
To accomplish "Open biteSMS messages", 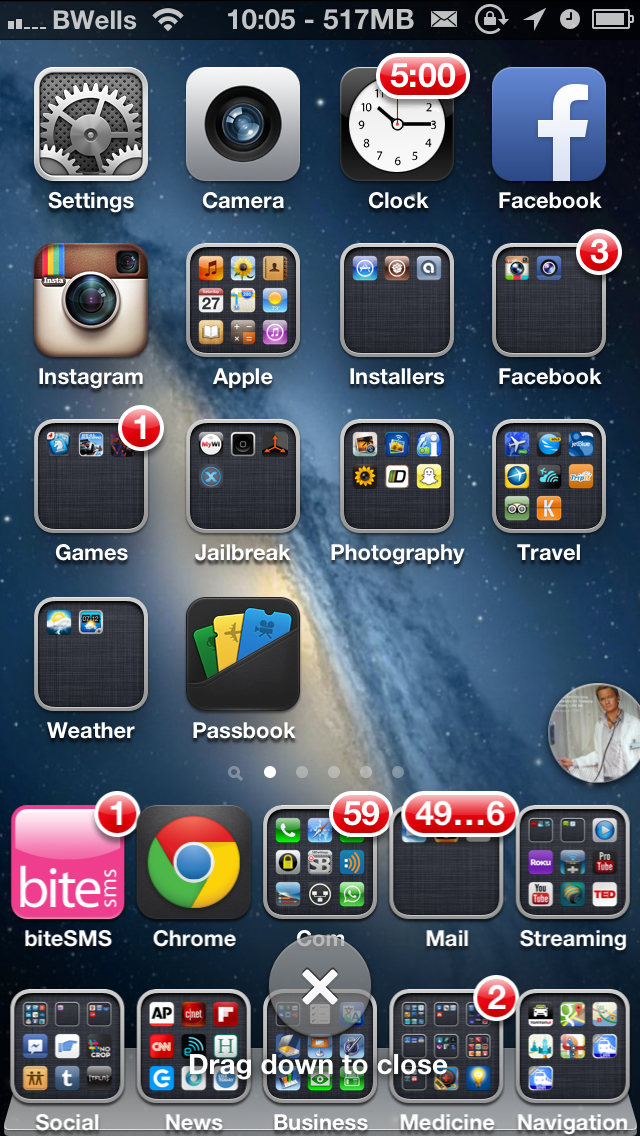I will [68, 863].
